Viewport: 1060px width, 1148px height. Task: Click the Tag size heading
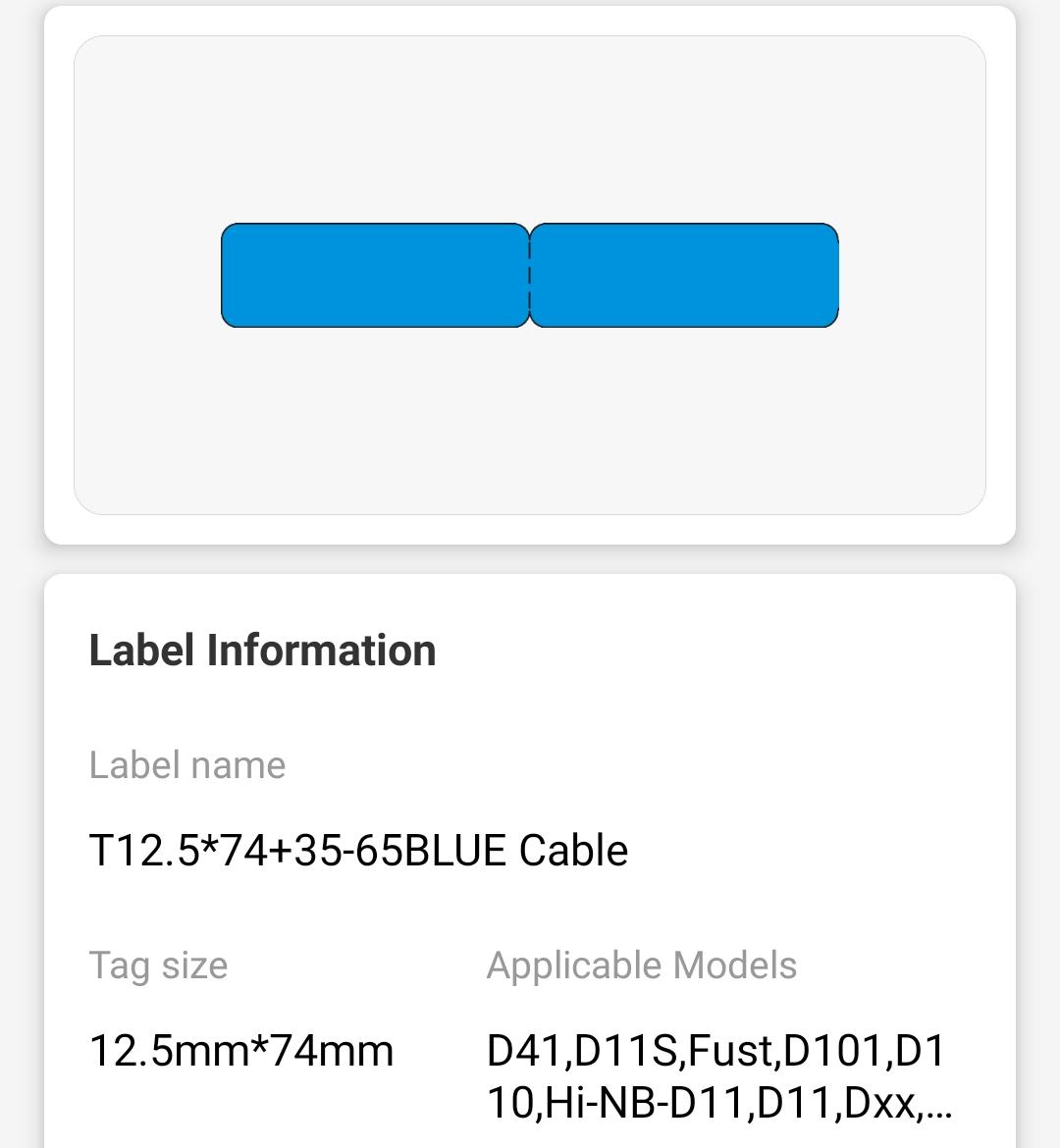pos(158,965)
